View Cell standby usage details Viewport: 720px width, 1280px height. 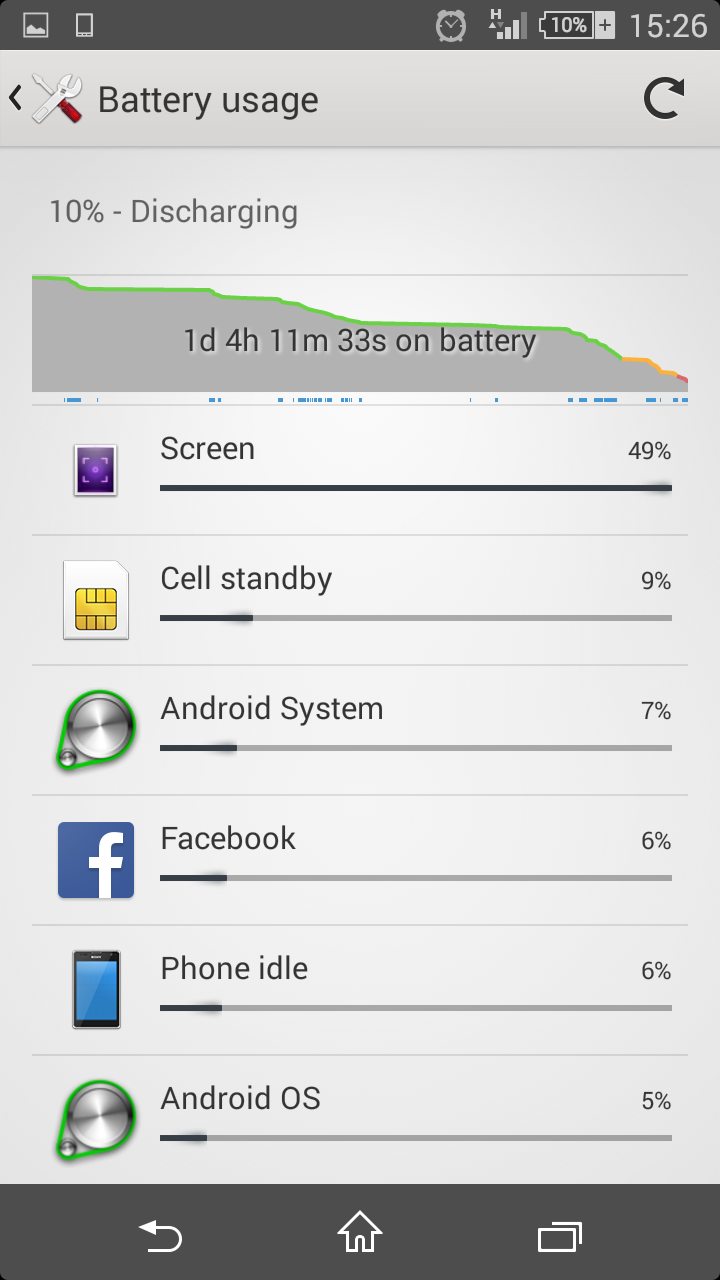coord(360,600)
